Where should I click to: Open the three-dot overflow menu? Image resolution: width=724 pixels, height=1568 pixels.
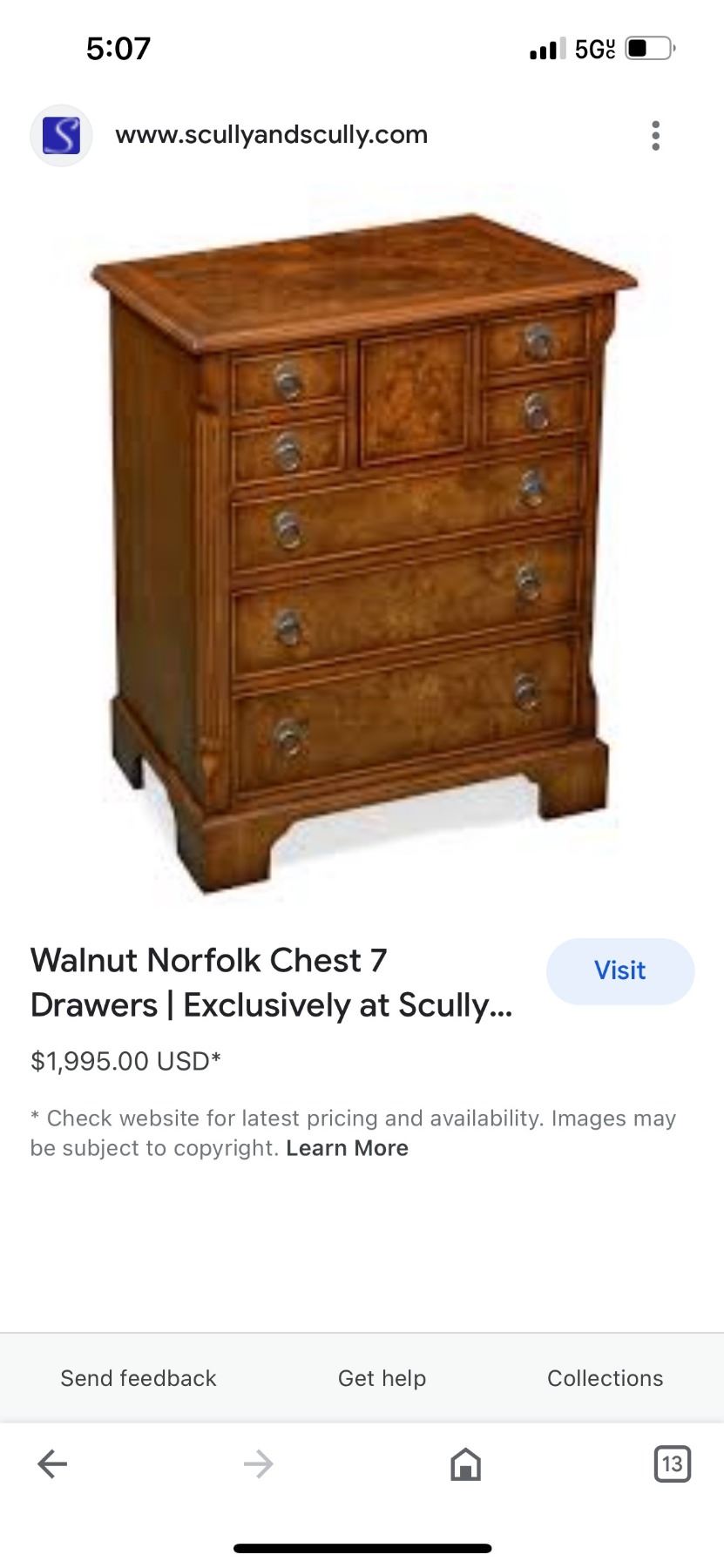[655, 135]
